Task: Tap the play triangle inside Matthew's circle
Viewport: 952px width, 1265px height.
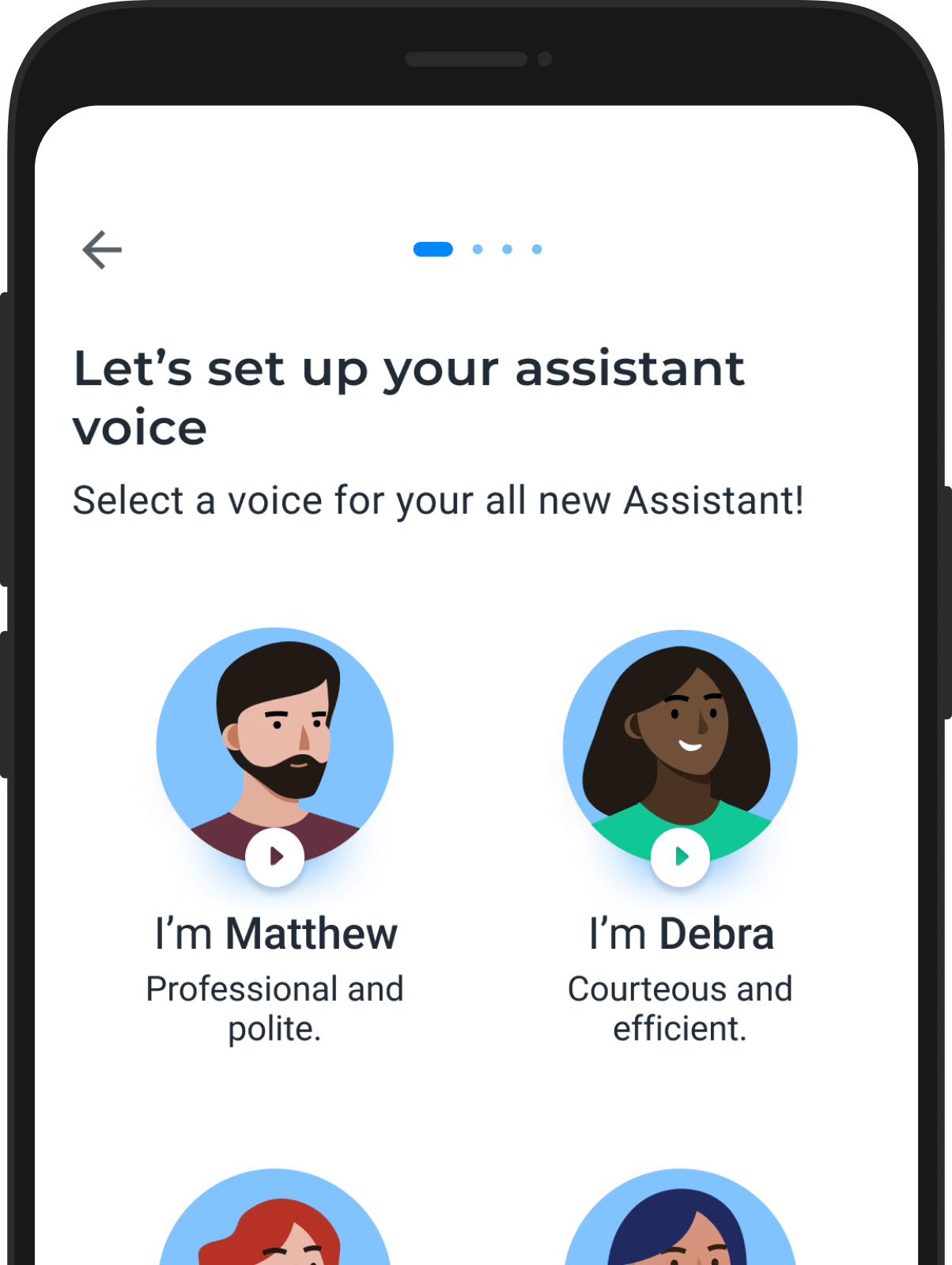Action: [x=274, y=855]
